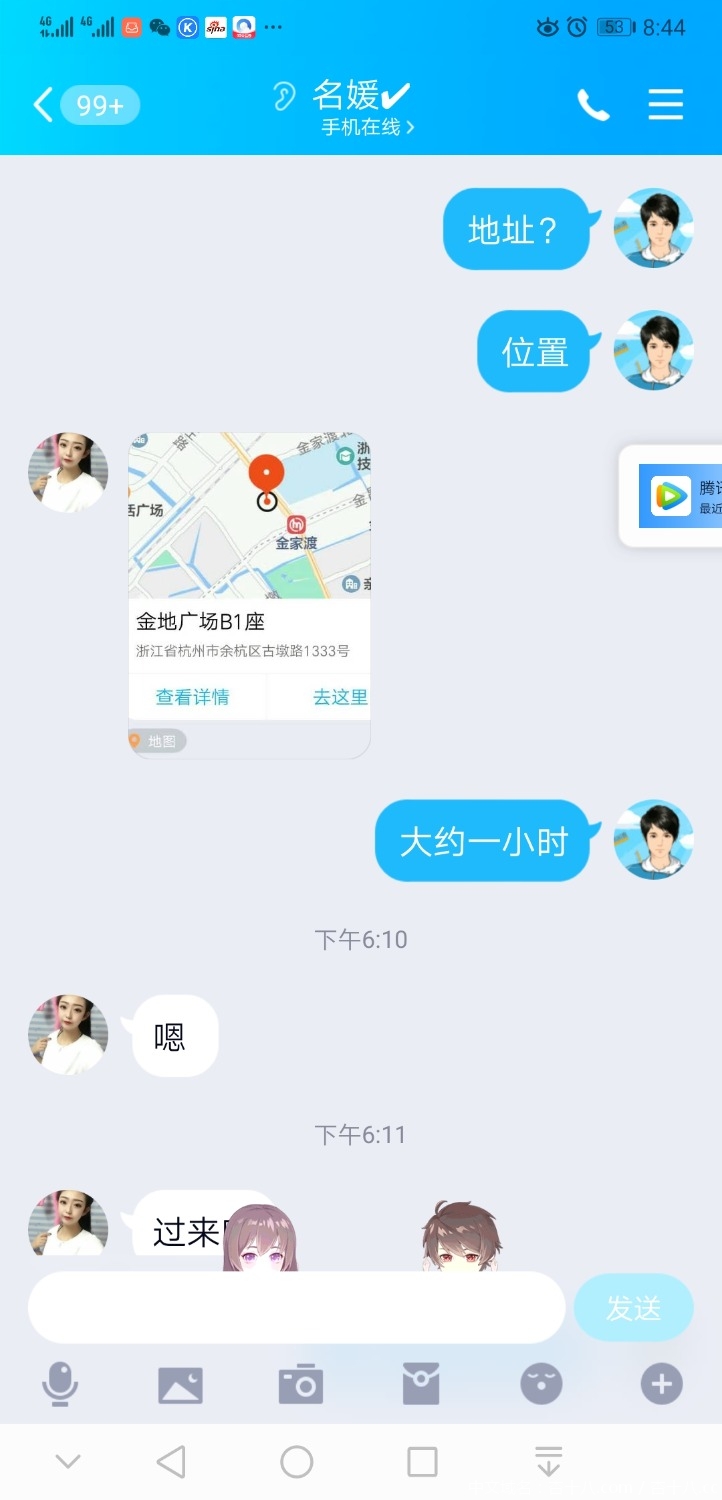Screen dimensions: 722x1500
Task: Start a call with the phone icon
Action: [594, 104]
